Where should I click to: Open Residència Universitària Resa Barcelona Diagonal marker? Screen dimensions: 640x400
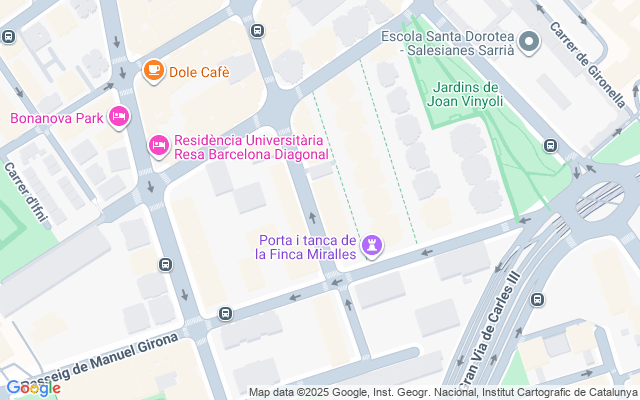(159, 147)
